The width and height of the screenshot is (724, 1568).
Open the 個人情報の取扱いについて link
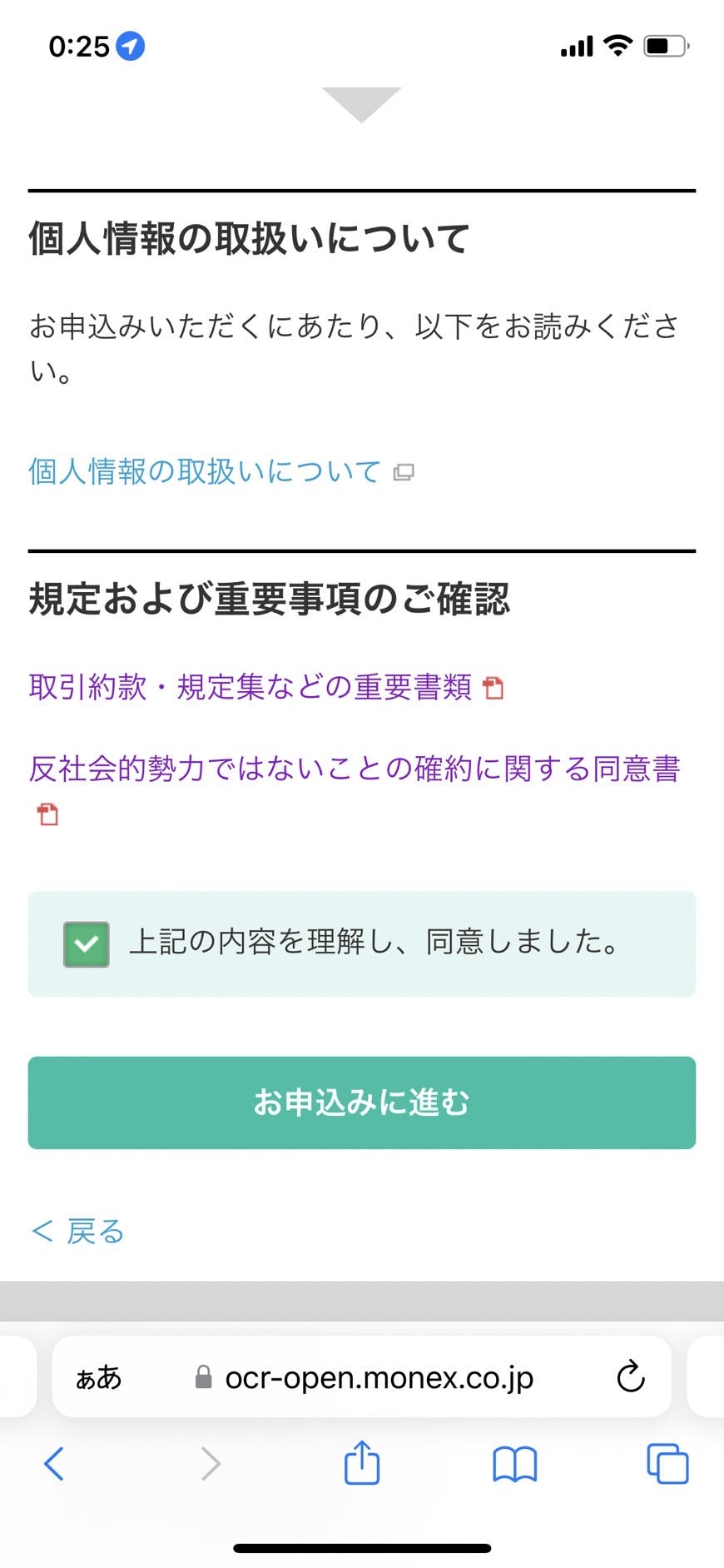point(205,471)
